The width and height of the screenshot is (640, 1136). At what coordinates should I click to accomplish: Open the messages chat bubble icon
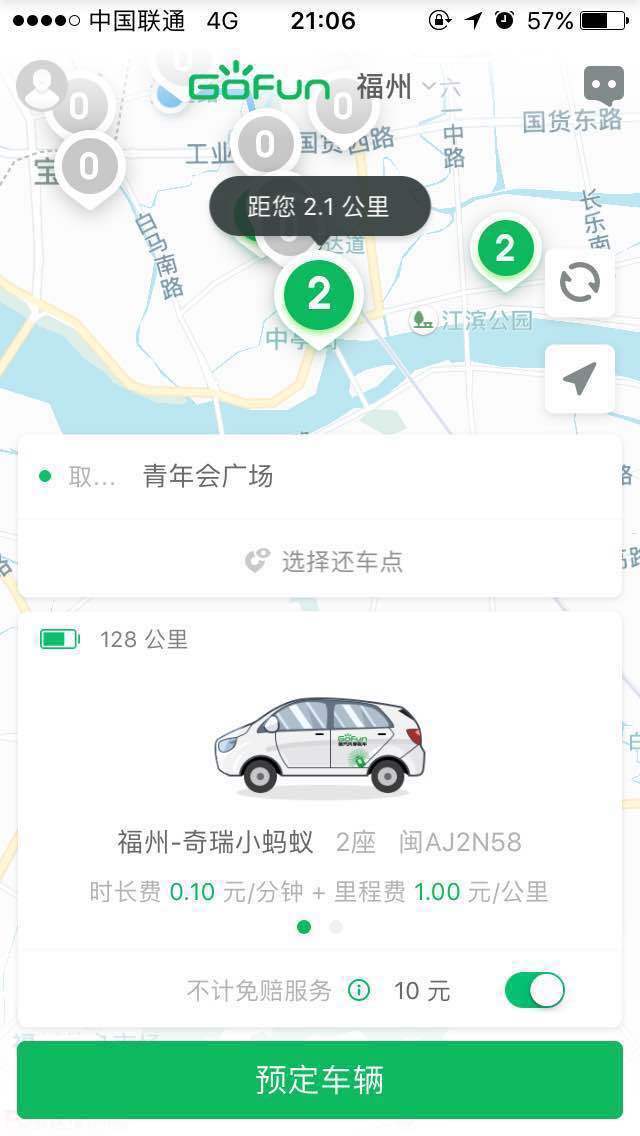click(x=604, y=86)
